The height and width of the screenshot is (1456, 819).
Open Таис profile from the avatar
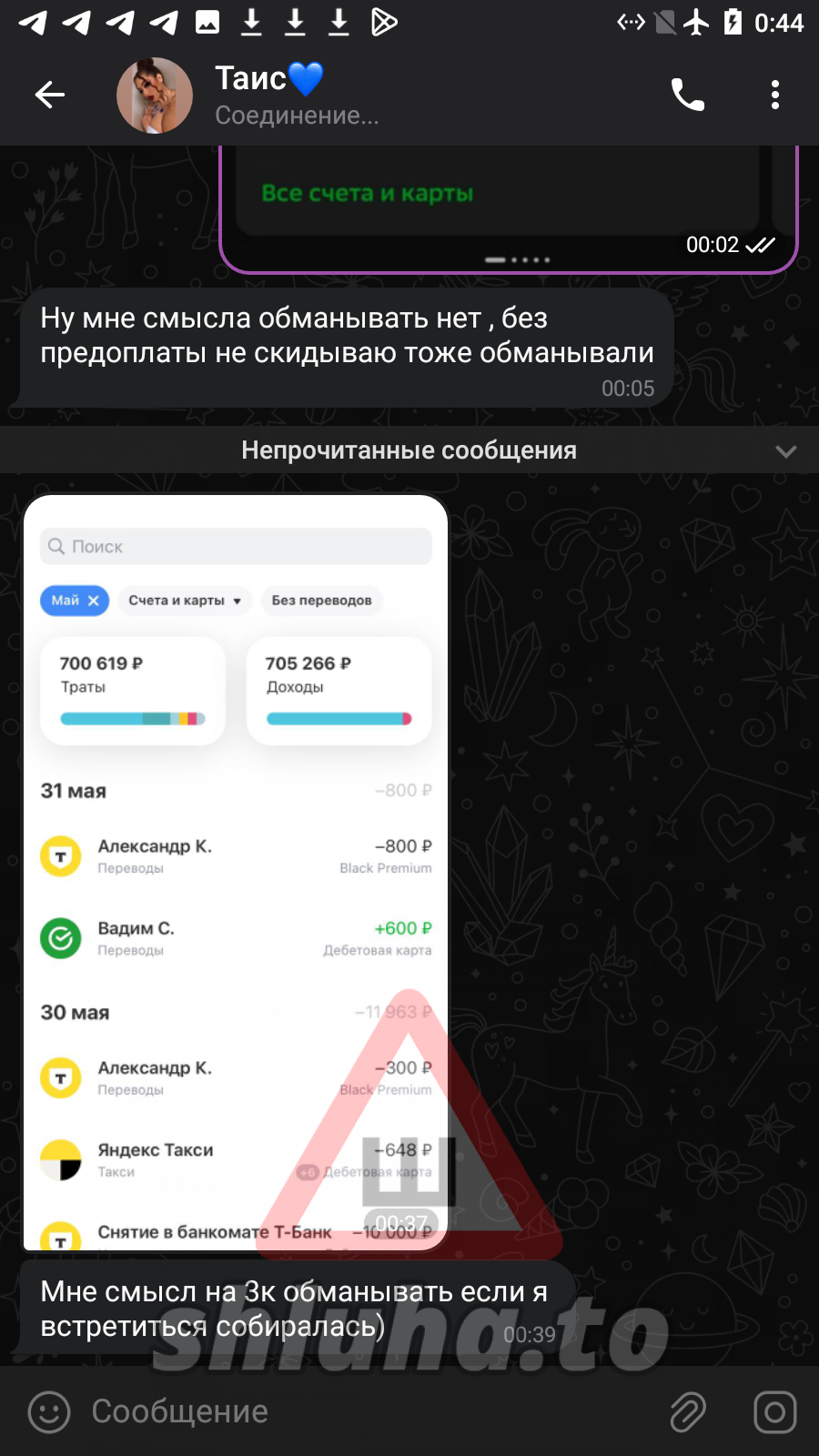click(x=155, y=96)
